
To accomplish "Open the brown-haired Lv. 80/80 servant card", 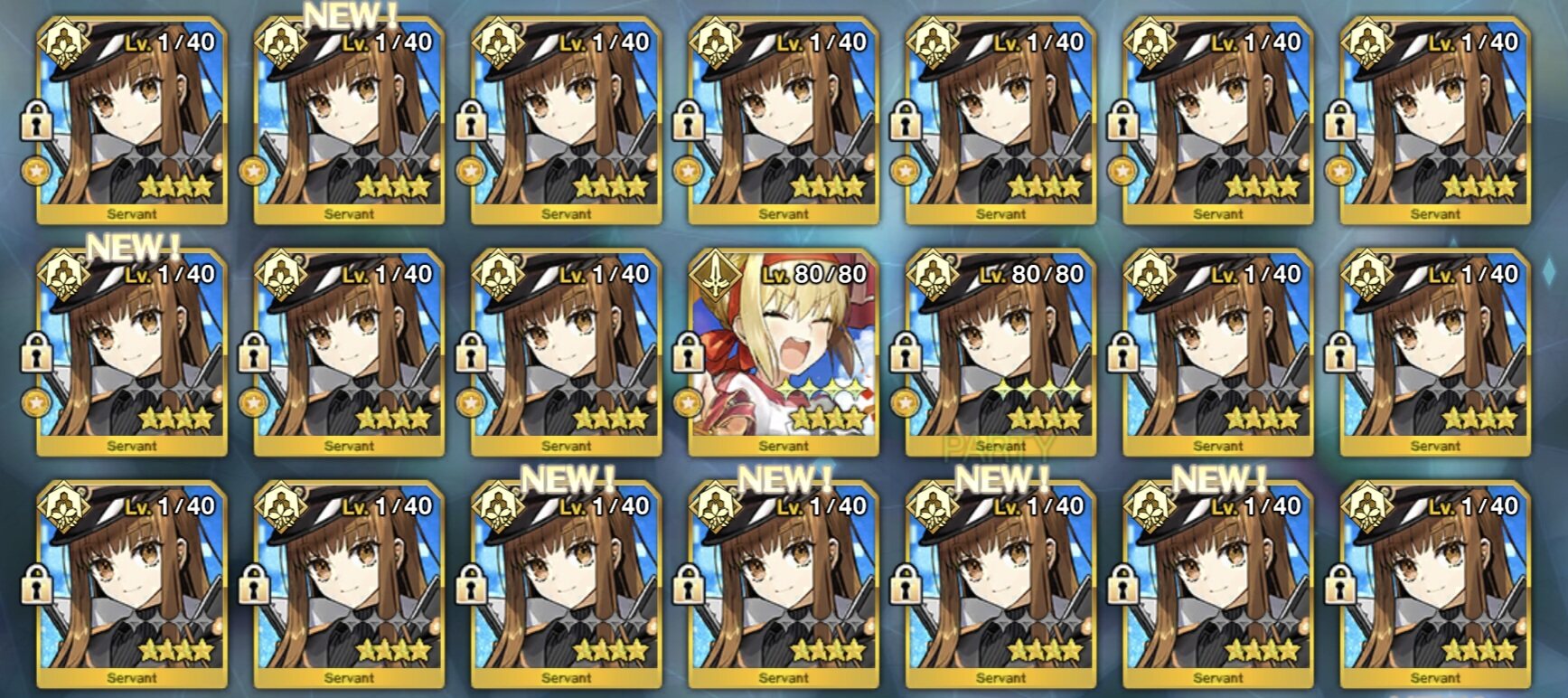I will click(x=1000, y=353).
